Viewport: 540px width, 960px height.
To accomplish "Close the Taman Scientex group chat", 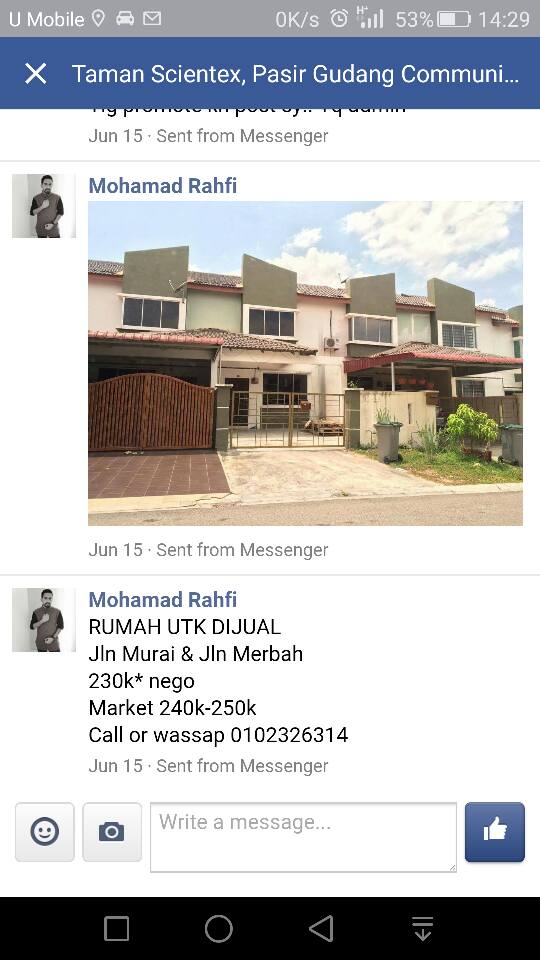I will coord(36,73).
